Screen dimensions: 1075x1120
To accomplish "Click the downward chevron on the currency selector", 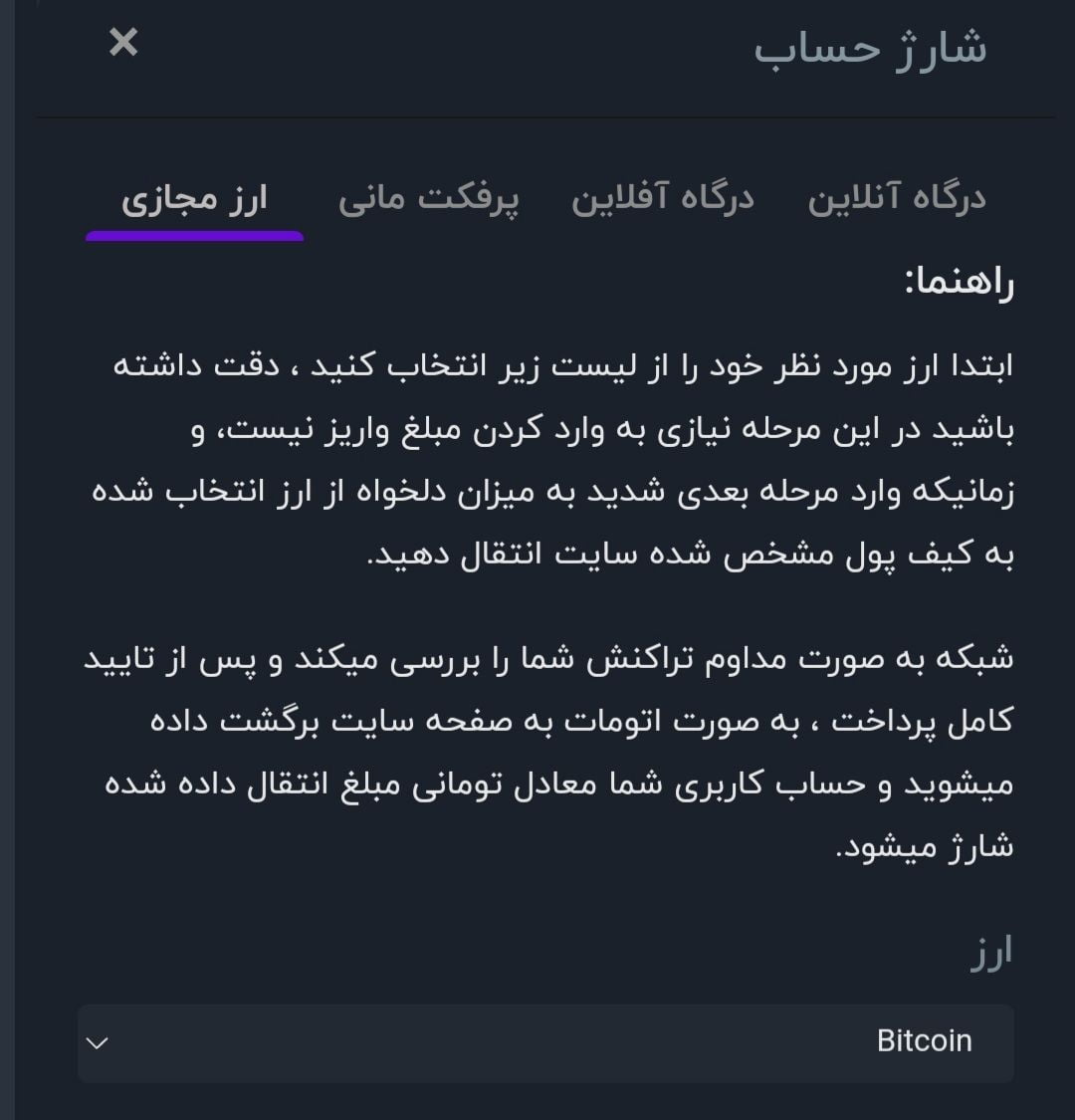I will point(97,1043).
